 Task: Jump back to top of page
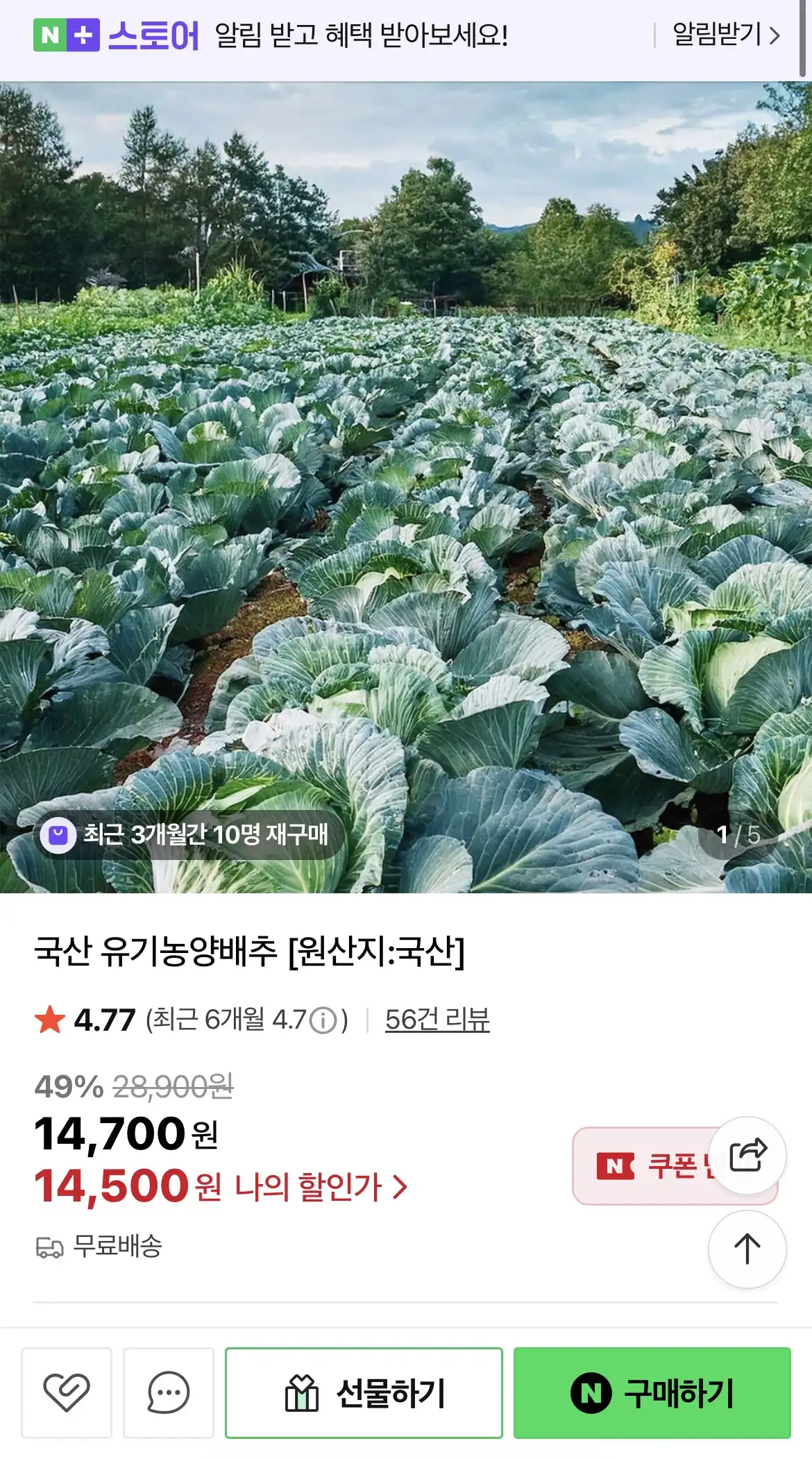747,1249
